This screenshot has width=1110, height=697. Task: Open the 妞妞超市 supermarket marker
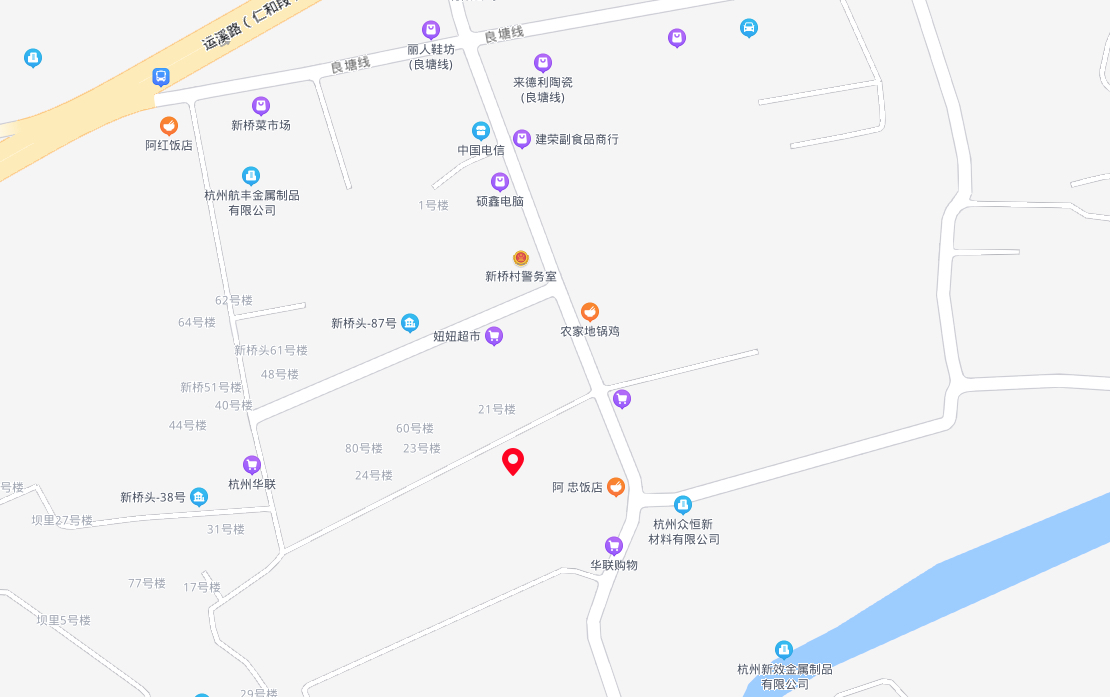(494, 336)
